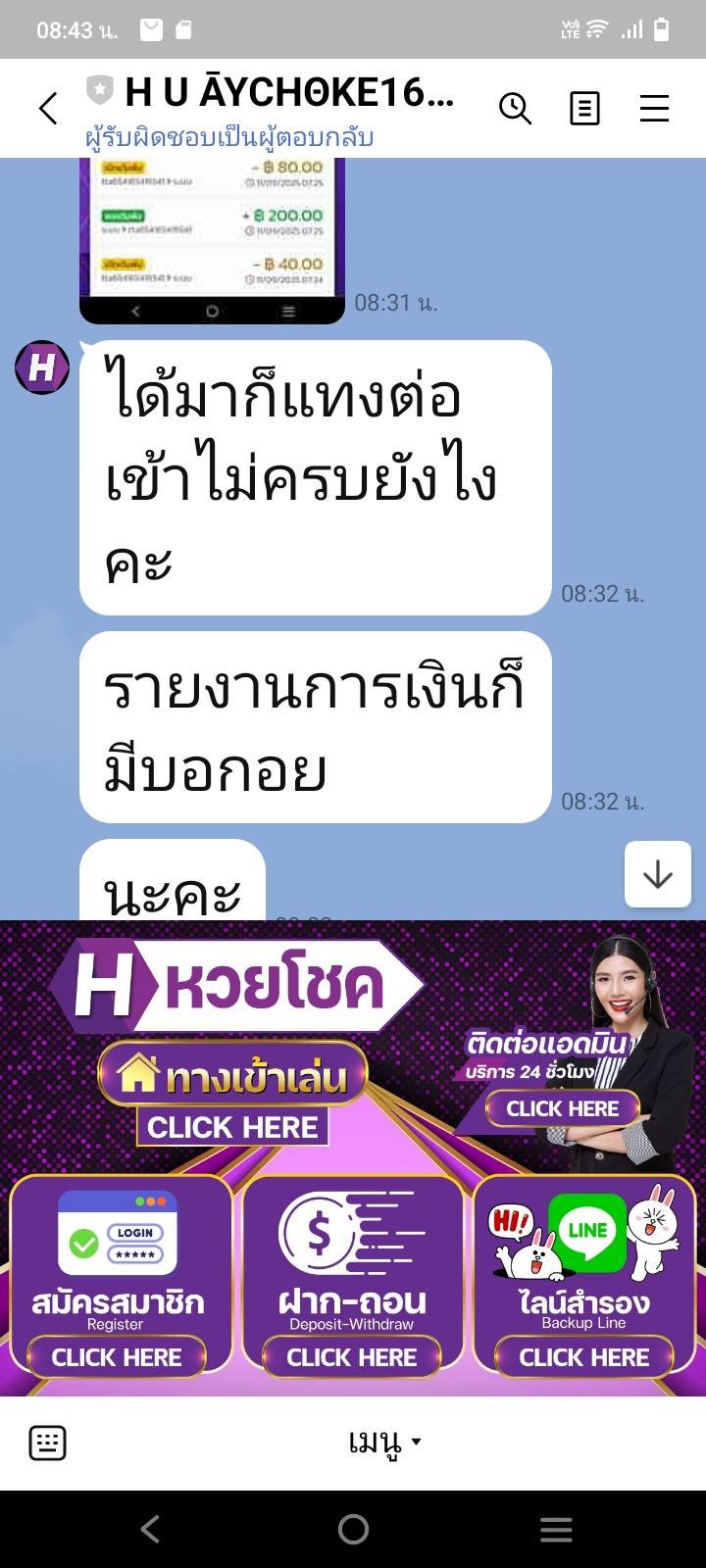Contact admin ติดต่อแอดมิน CLICK HERE
Viewport: 706px width, 1568px height.
coord(562,1108)
